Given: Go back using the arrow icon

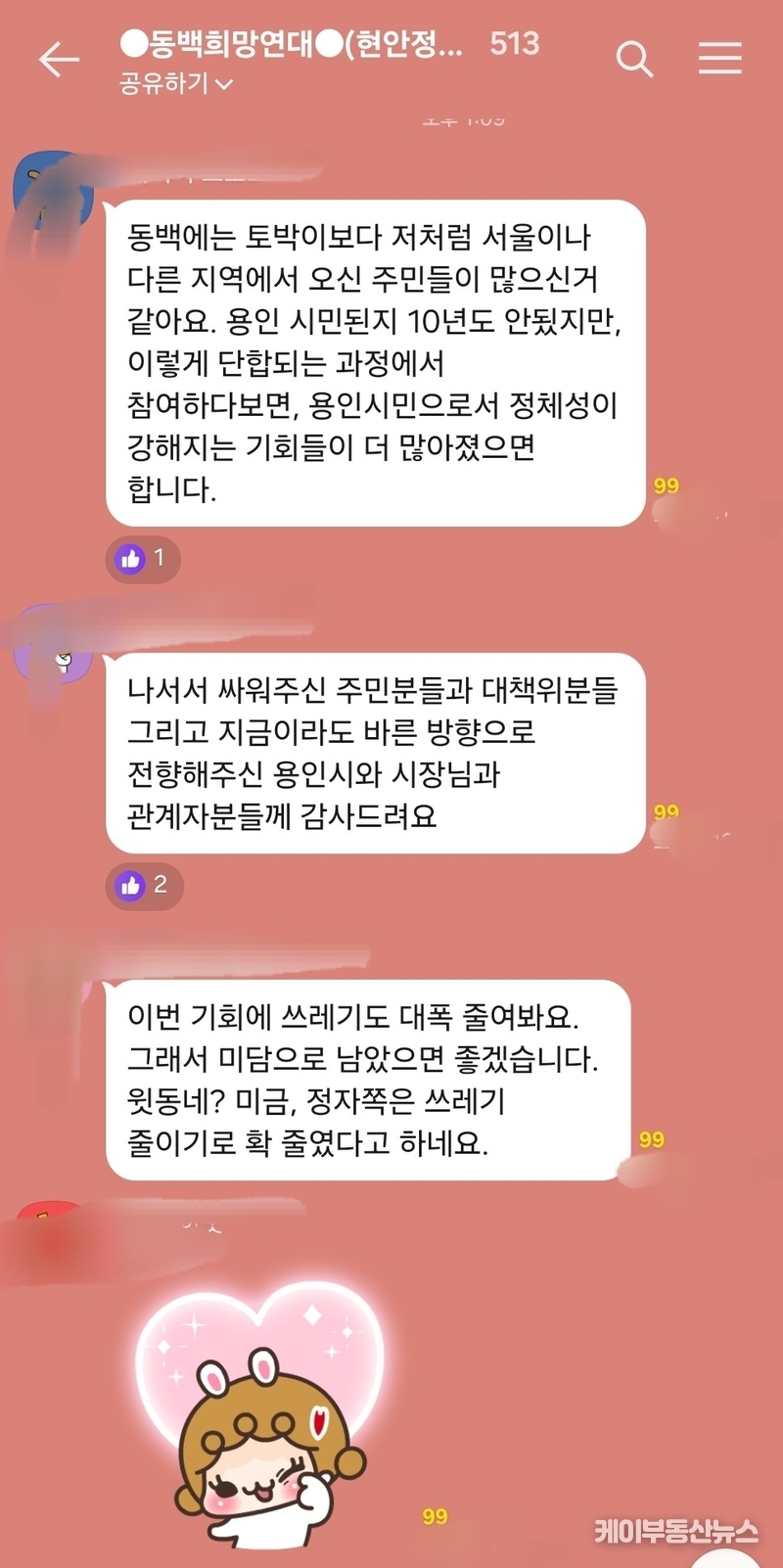Looking at the screenshot, I should coord(59,60).
